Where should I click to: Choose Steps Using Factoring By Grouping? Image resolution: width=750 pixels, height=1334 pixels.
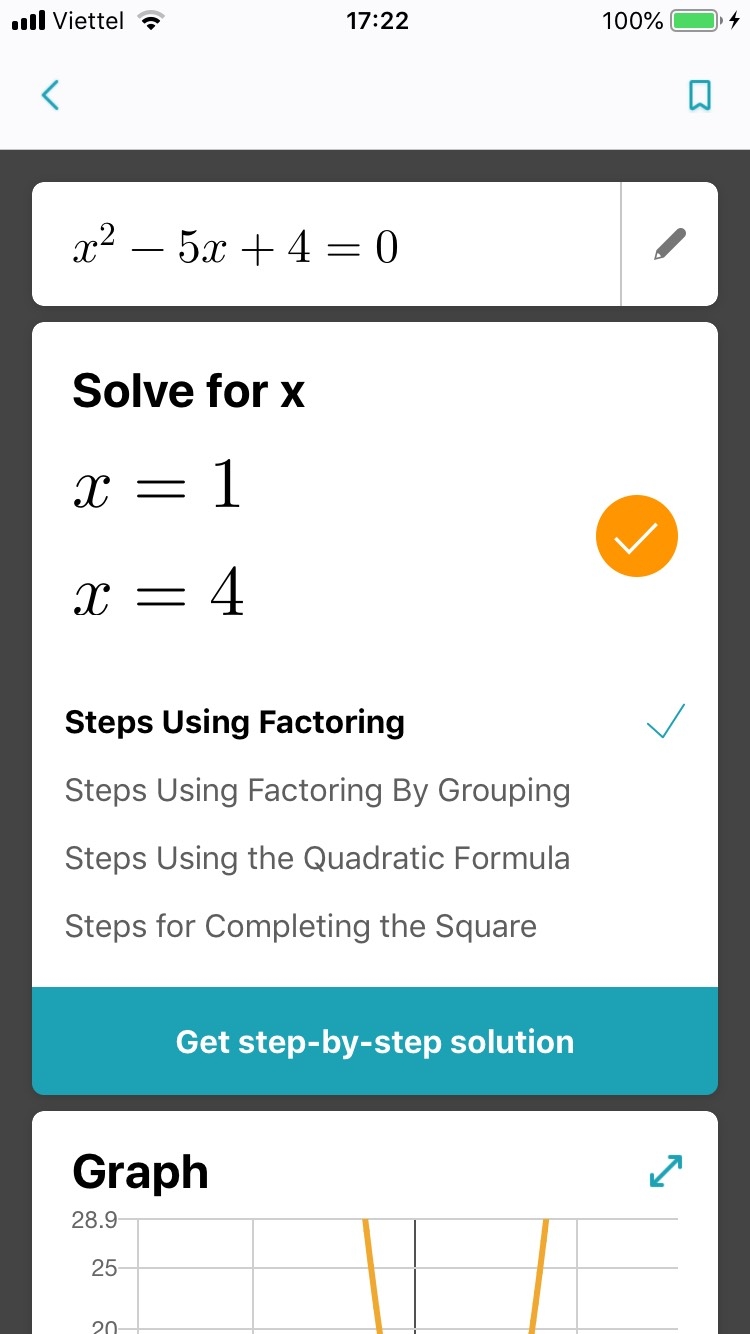(x=317, y=790)
